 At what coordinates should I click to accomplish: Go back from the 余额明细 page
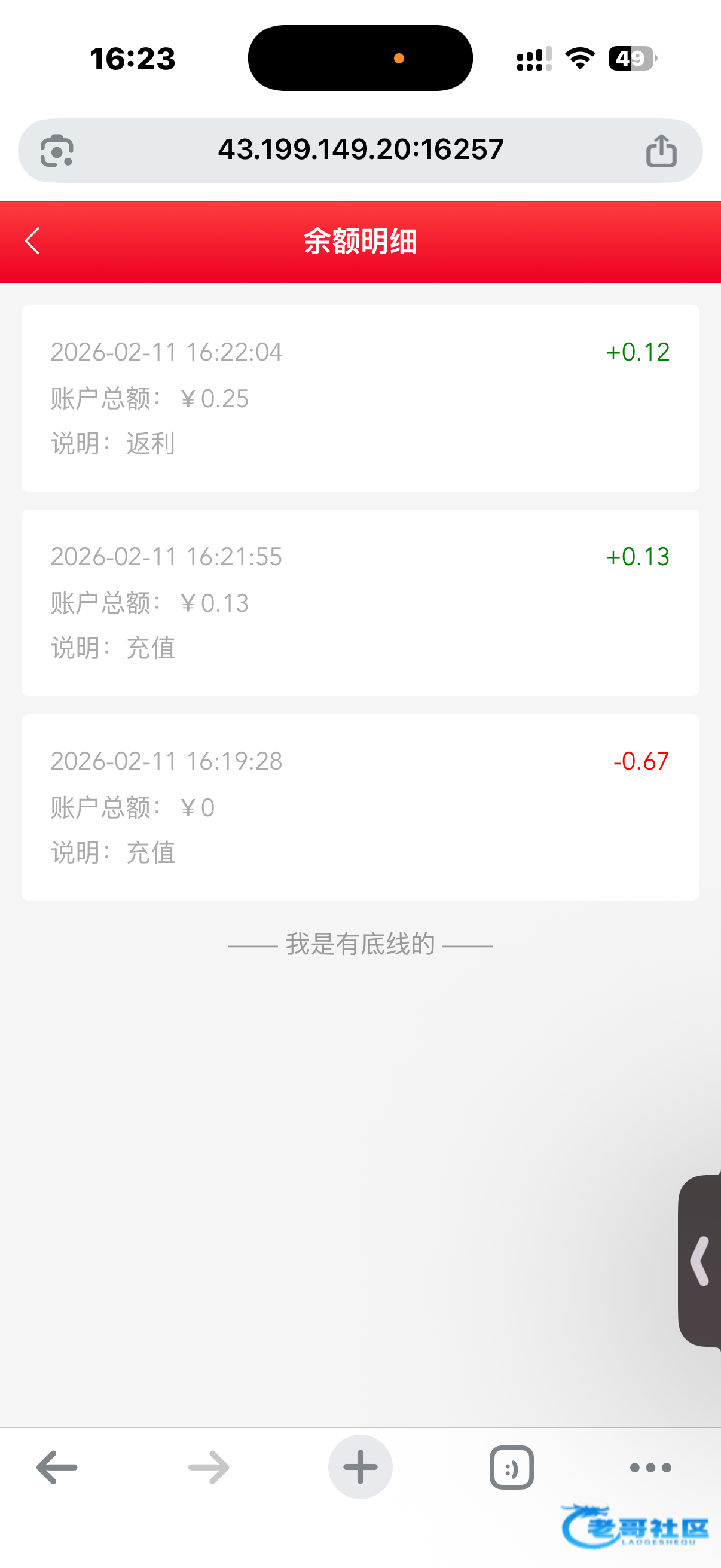coord(33,241)
